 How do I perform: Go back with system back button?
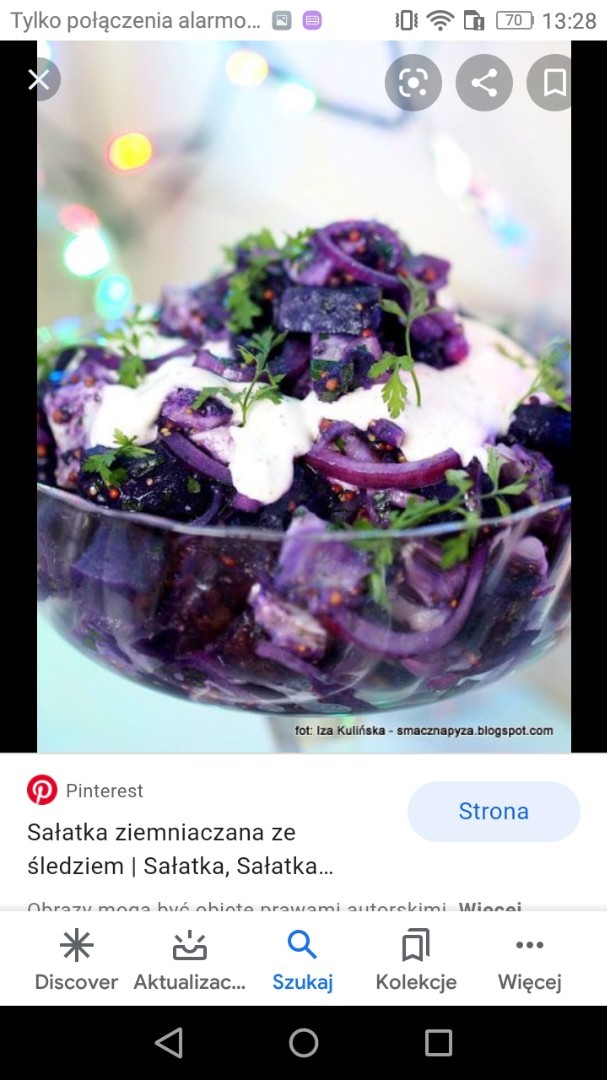pyautogui.click(x=169, y=1043)
